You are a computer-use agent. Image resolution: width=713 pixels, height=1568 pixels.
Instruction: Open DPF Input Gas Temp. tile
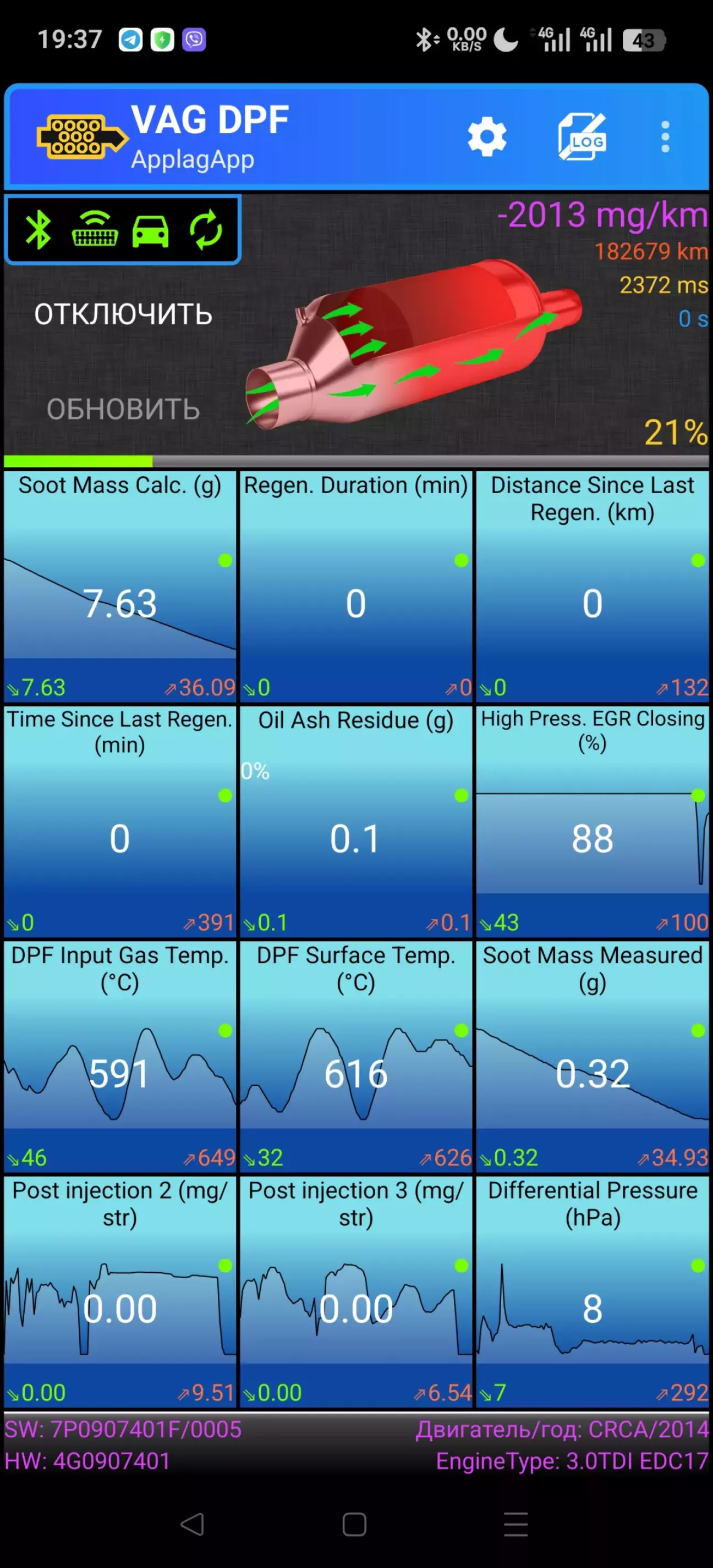(120, 1057)
